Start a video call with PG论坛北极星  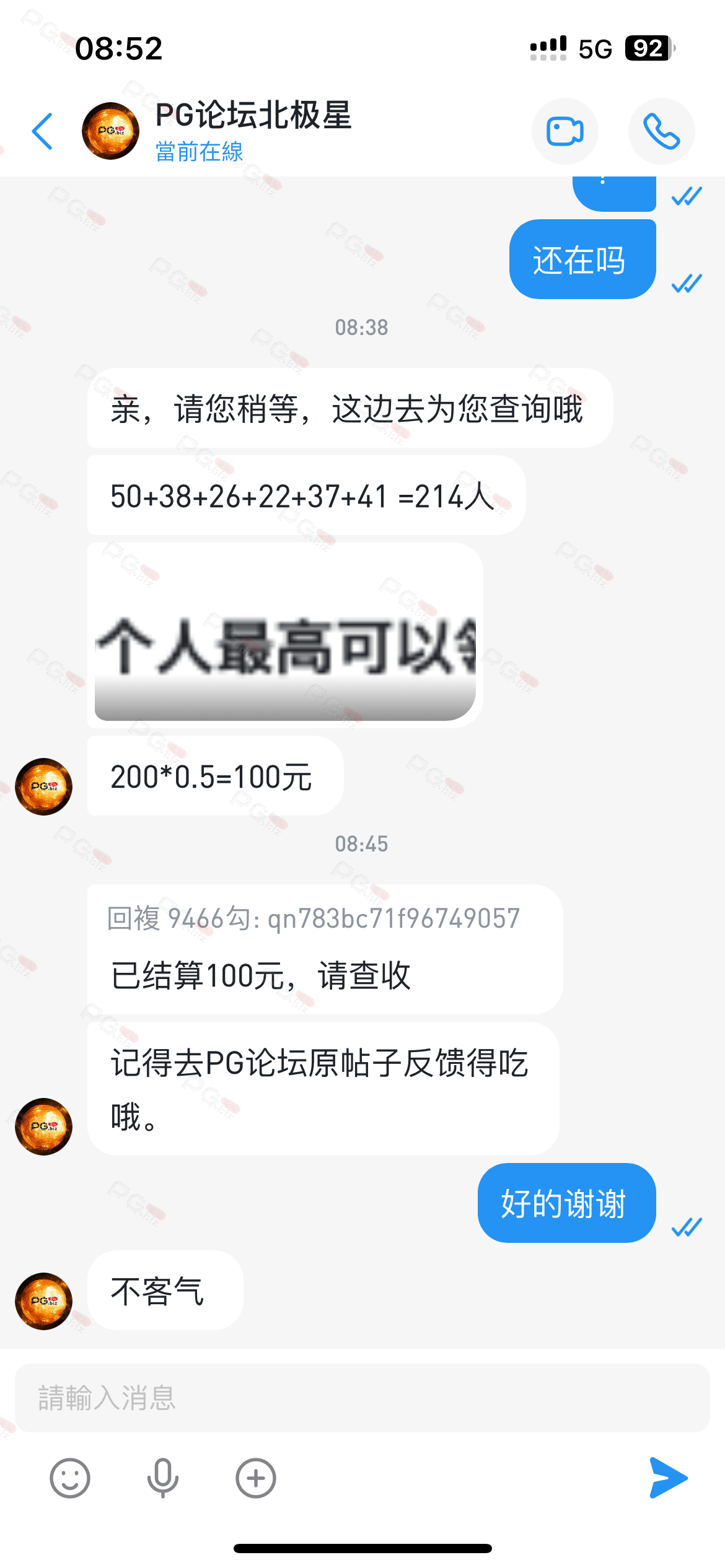pyautogui.click(x=565, y=131)
